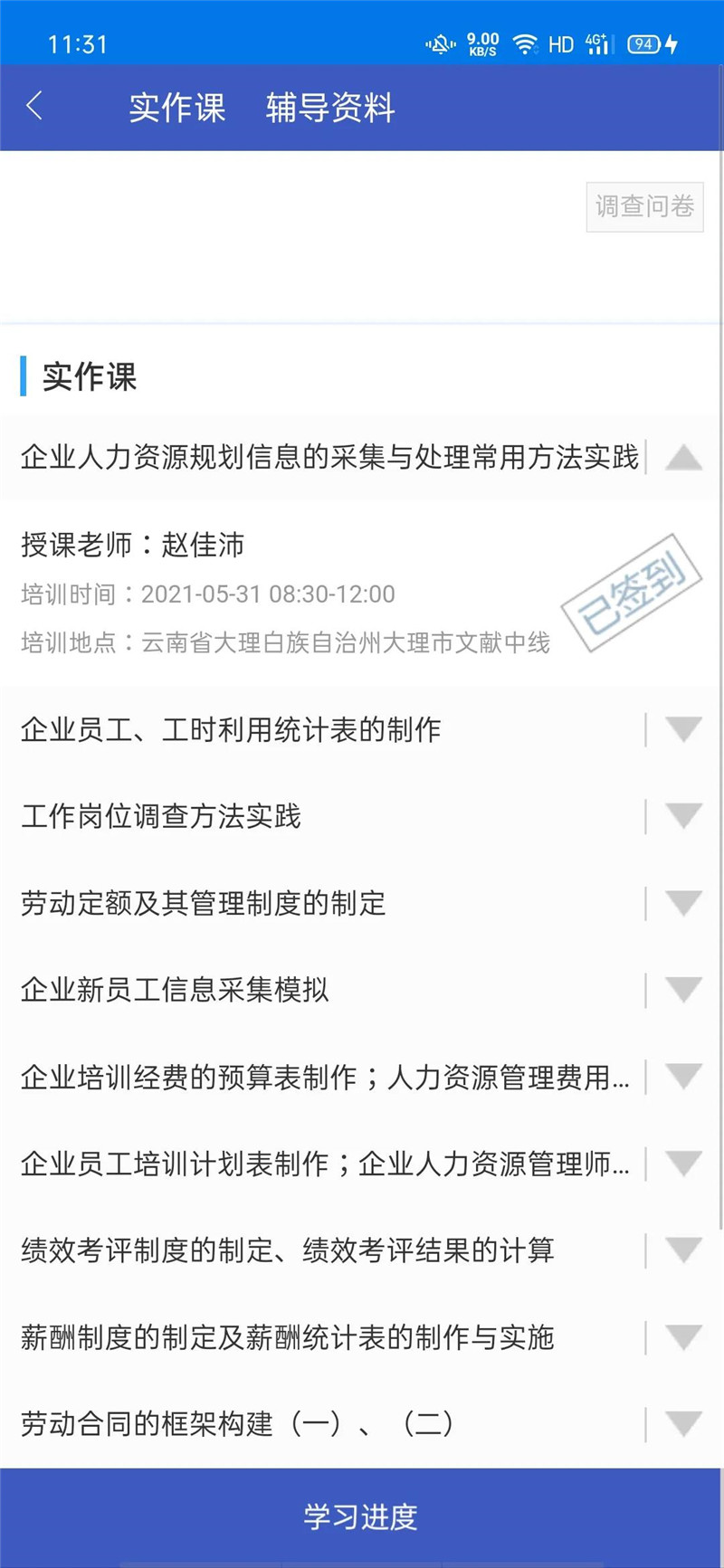Expand 企业培训经费的预算表制作 course

683,1077
